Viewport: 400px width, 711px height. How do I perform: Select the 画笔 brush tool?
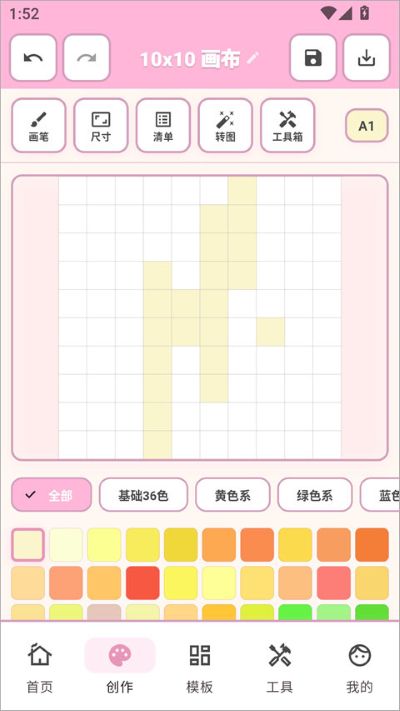[39, 126]
